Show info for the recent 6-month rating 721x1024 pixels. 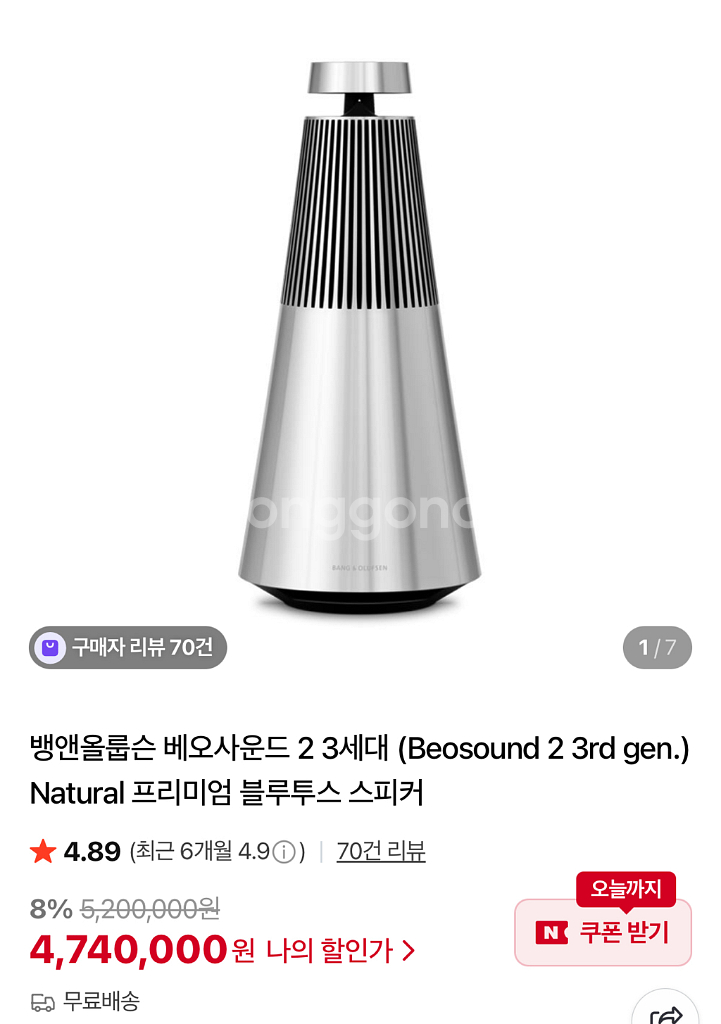285,852
